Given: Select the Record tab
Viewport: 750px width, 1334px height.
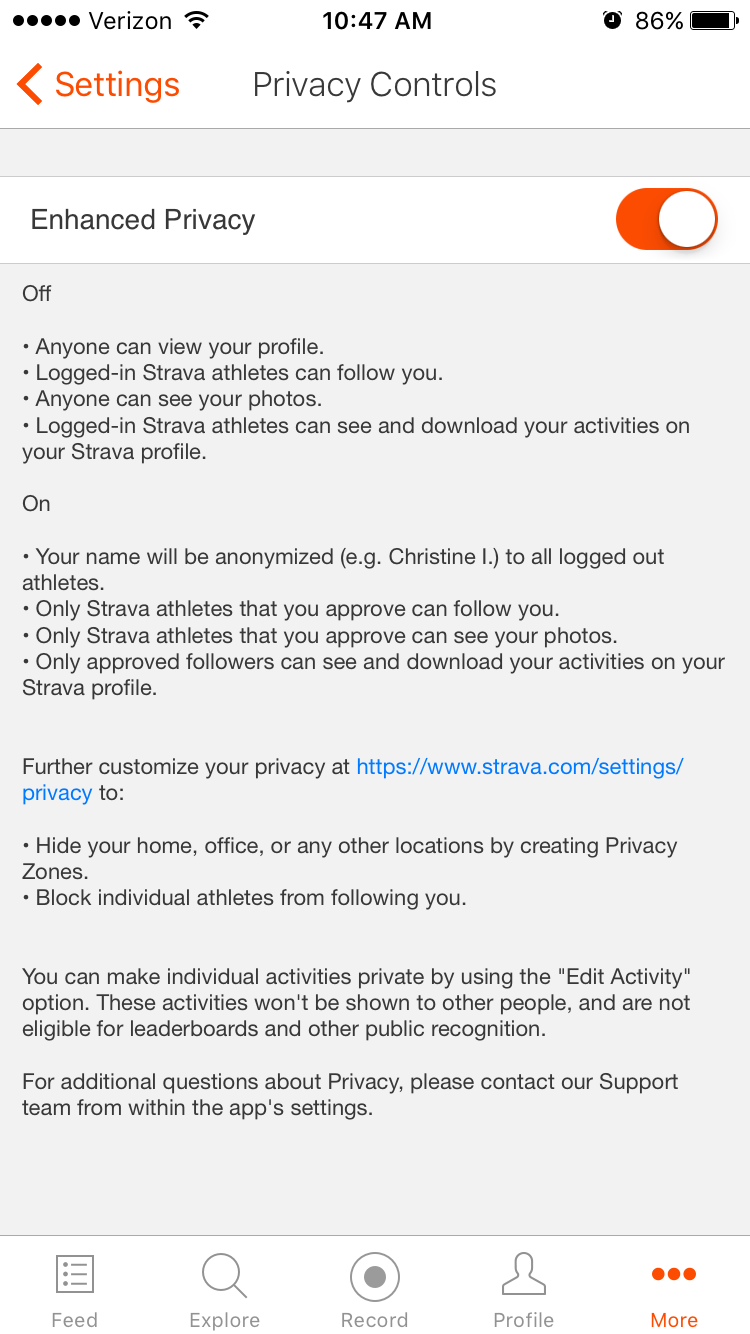Looking at the screenshot, I should pos(375,1290).
